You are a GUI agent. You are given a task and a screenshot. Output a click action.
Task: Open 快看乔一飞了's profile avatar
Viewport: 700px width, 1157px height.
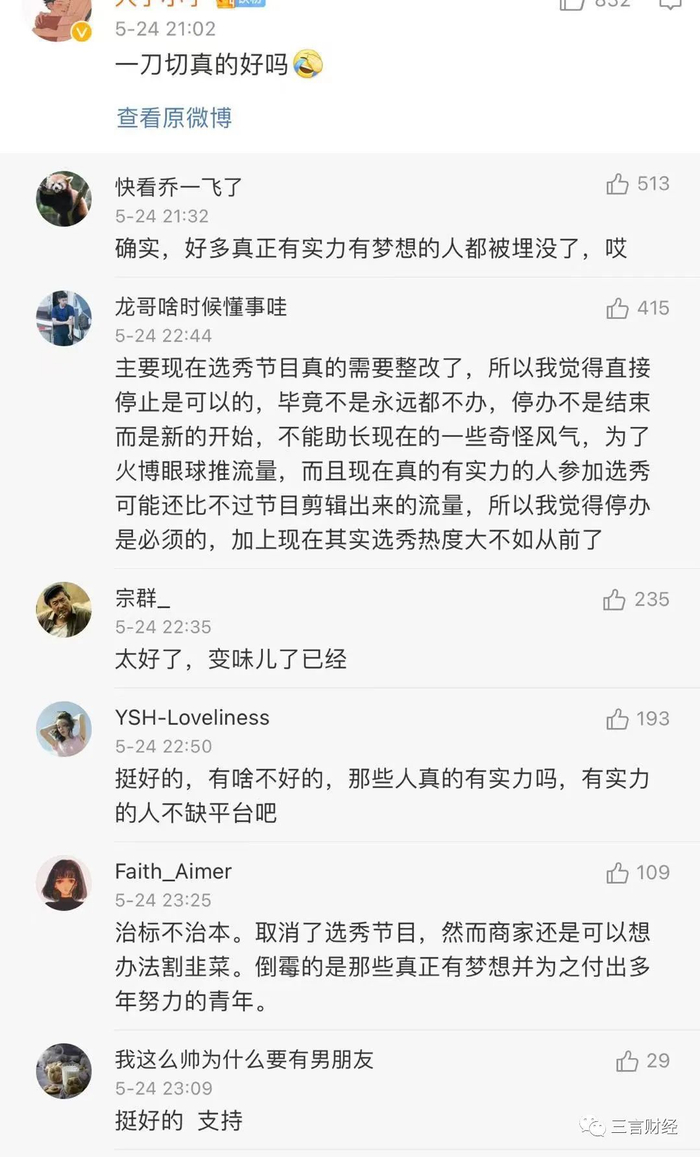click(64, 198)
